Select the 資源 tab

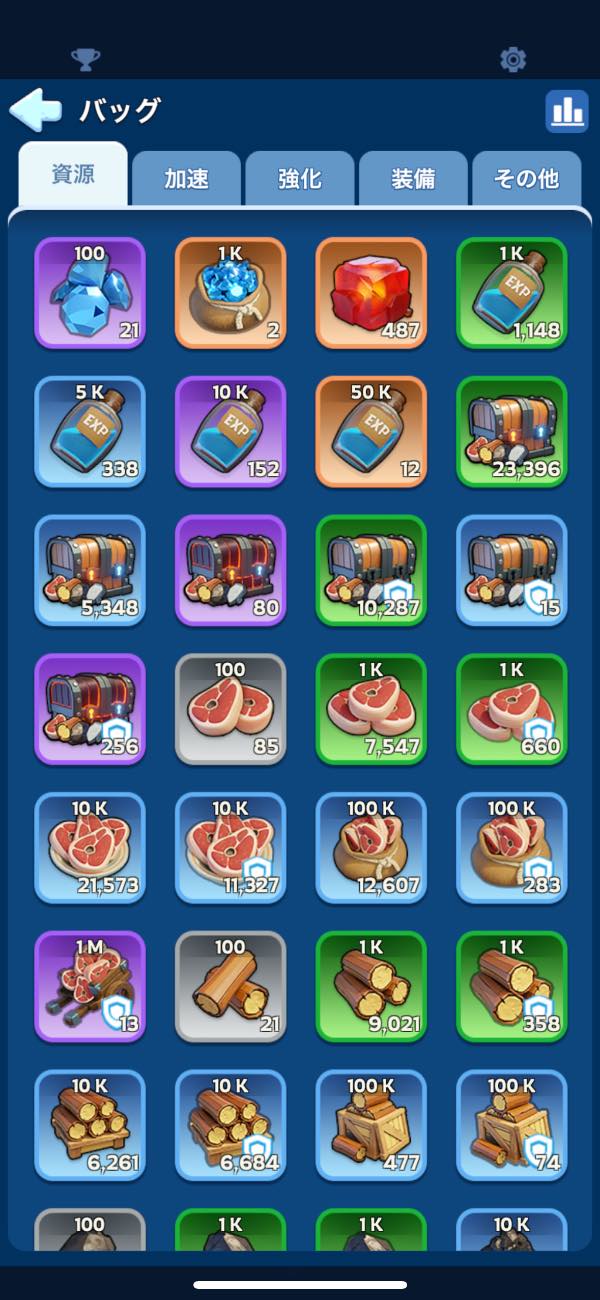[x=73, y=175]
